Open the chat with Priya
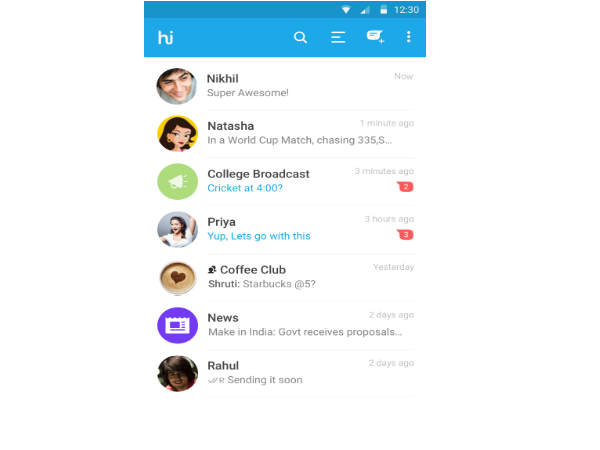The width and height of the screenshot is (600, 450). 300,229
